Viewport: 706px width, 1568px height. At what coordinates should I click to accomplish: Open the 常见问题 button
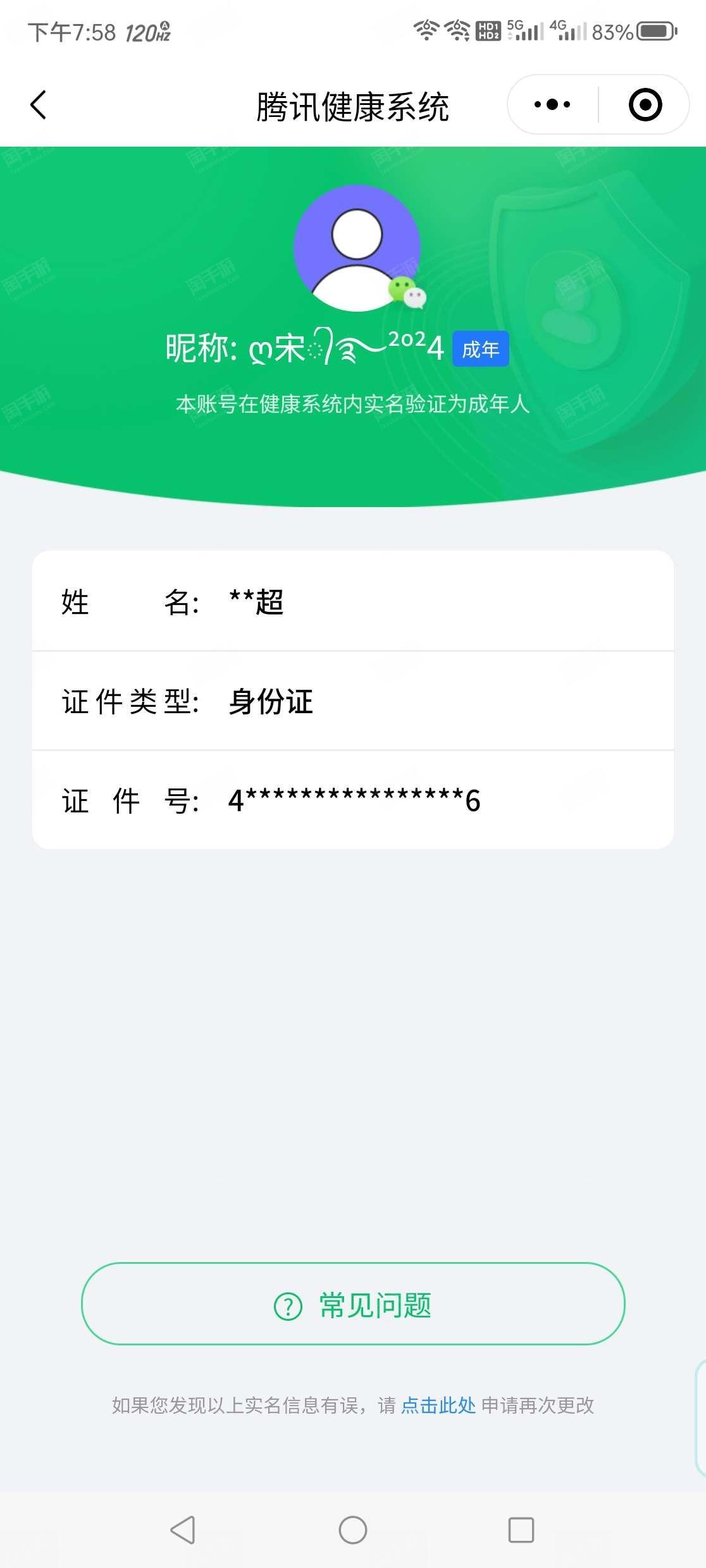coord(353,1306)
